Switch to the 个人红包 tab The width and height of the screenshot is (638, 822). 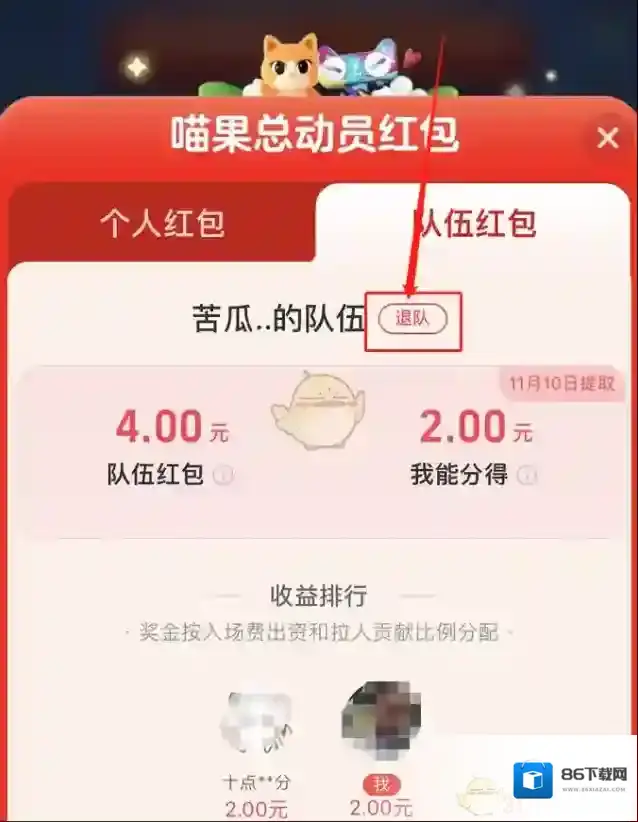coord(162,223)
